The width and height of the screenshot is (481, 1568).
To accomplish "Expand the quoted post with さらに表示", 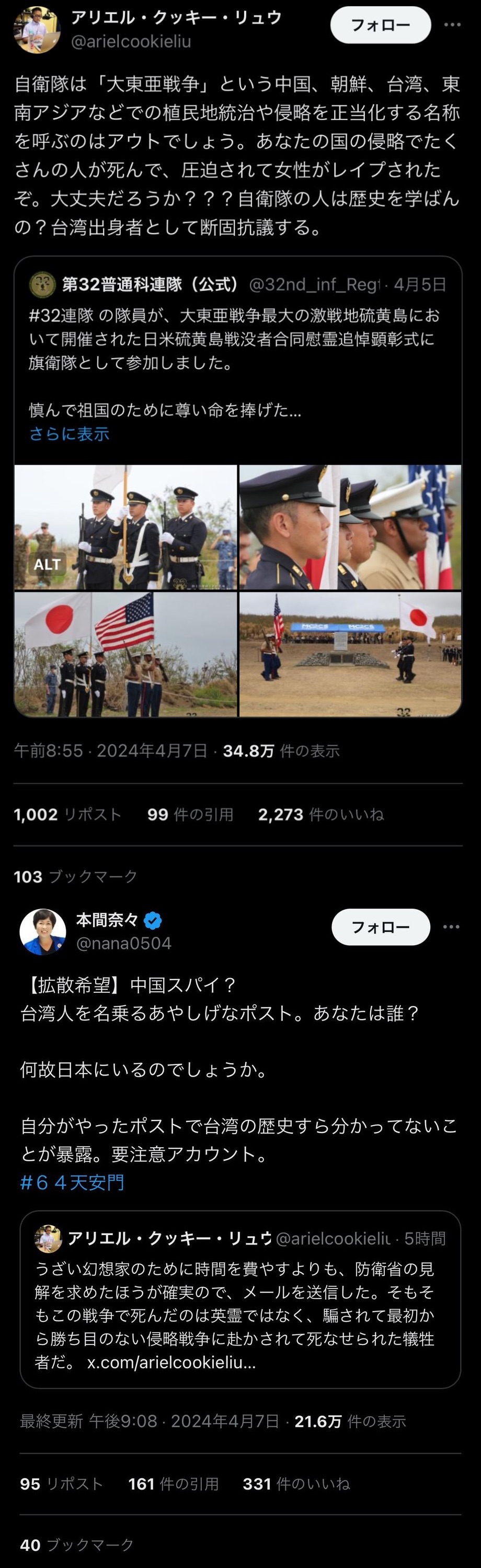I will coord(70,434).
